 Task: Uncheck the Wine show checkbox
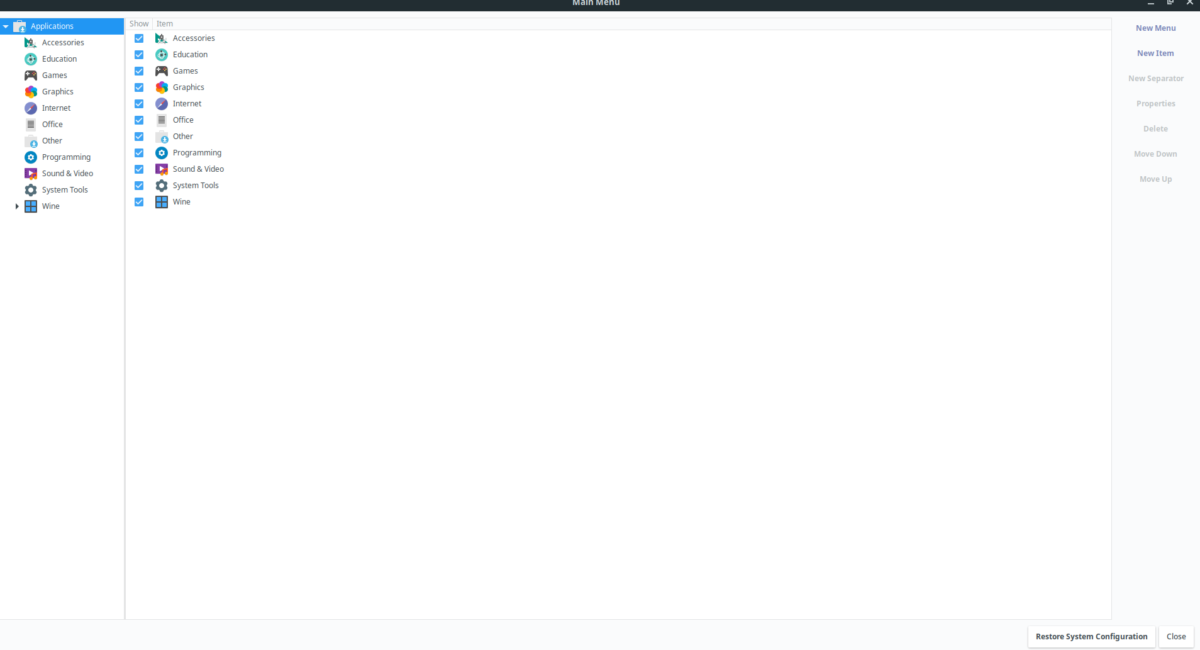(139, 202)
